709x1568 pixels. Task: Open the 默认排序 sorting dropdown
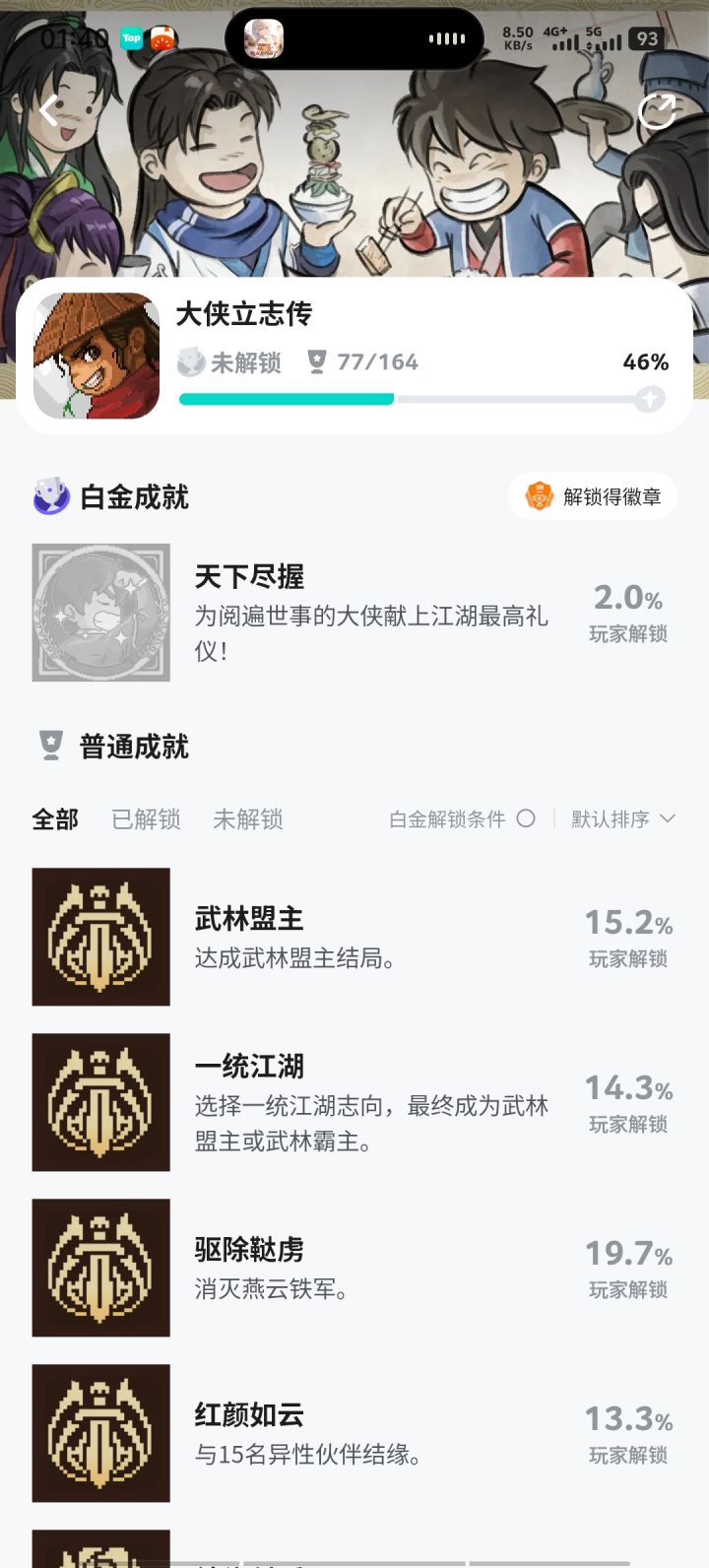[609, 818]
